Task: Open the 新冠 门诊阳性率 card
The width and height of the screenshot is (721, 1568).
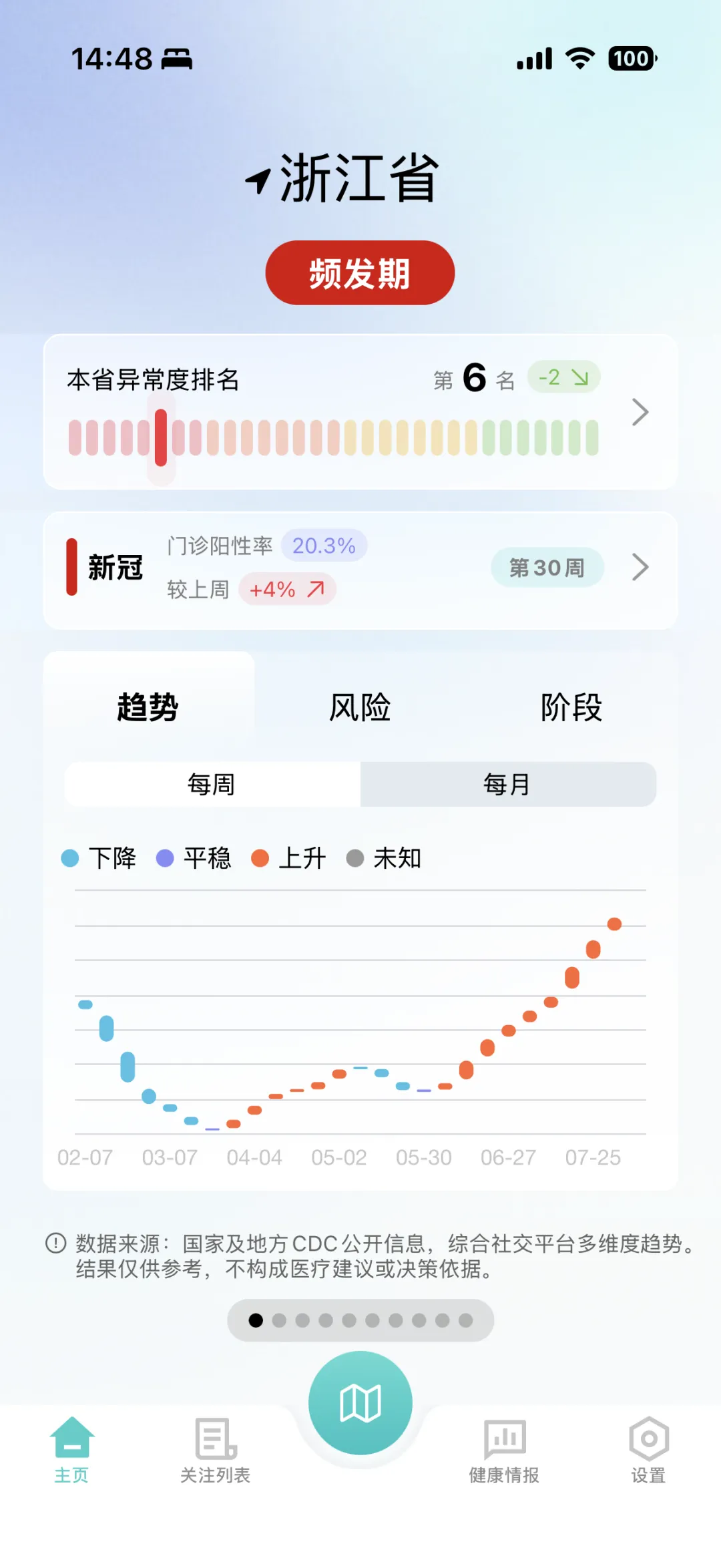Action: (360, 570)
